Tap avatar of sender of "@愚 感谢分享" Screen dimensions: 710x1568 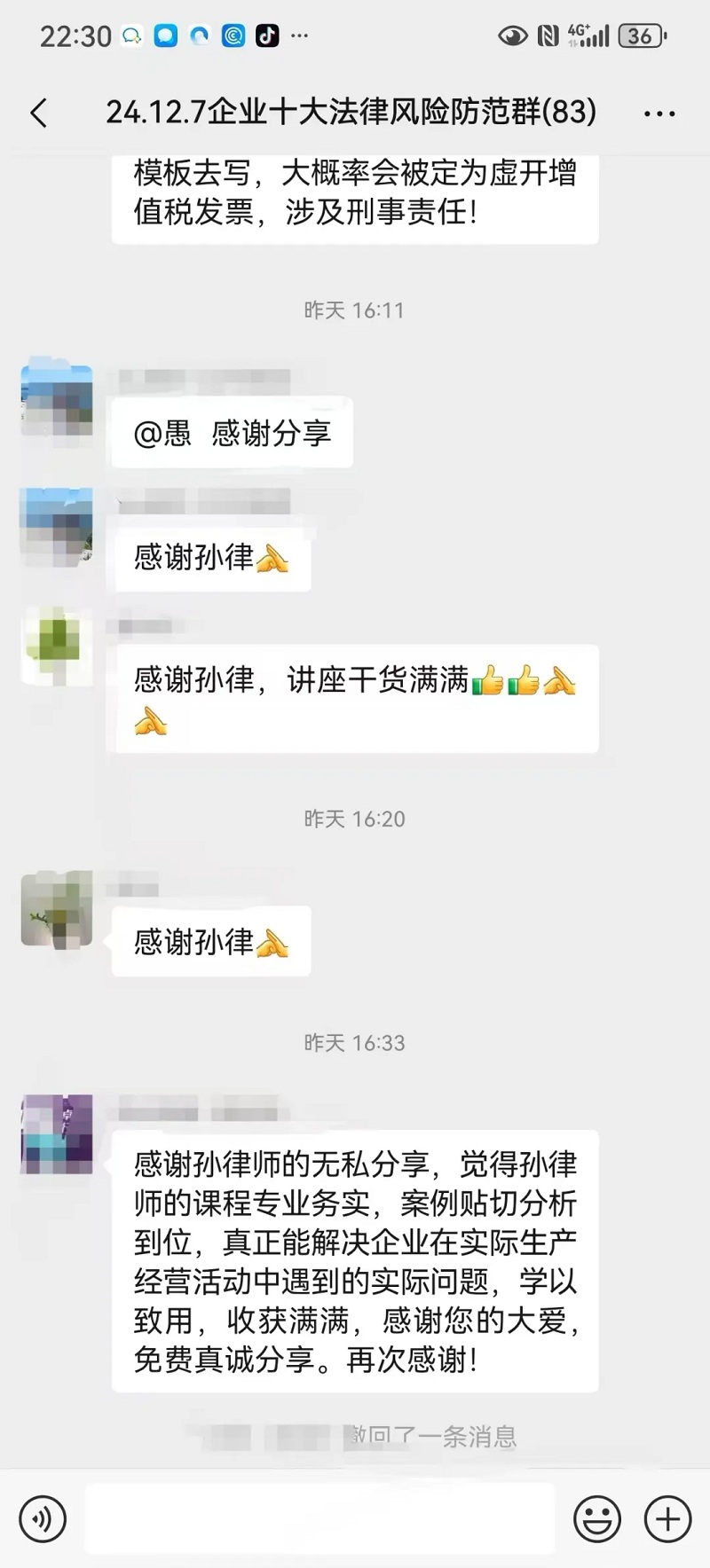click(x=57, y=399)
